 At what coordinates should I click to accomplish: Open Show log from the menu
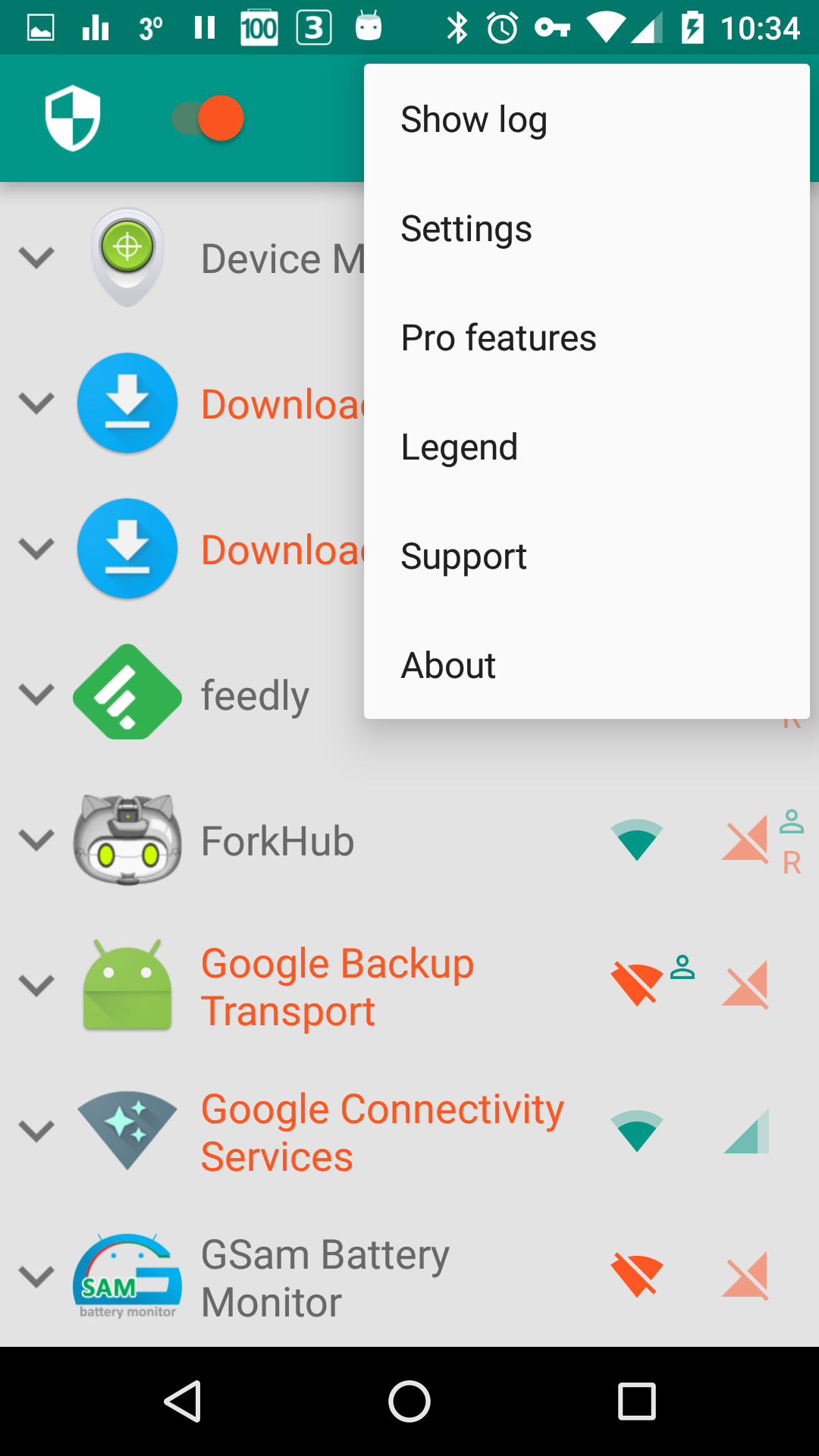point(587,120)
